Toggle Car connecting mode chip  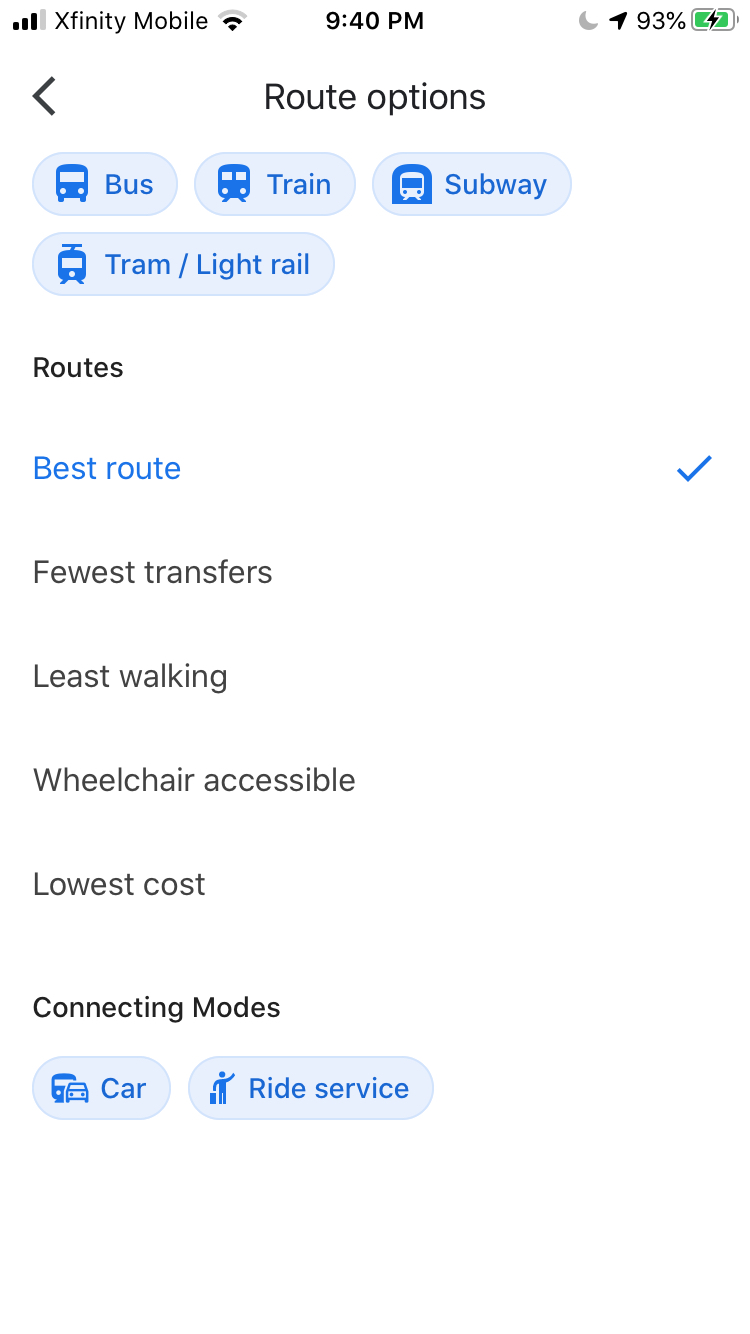pyautogui.click(x=101, y=1088)
